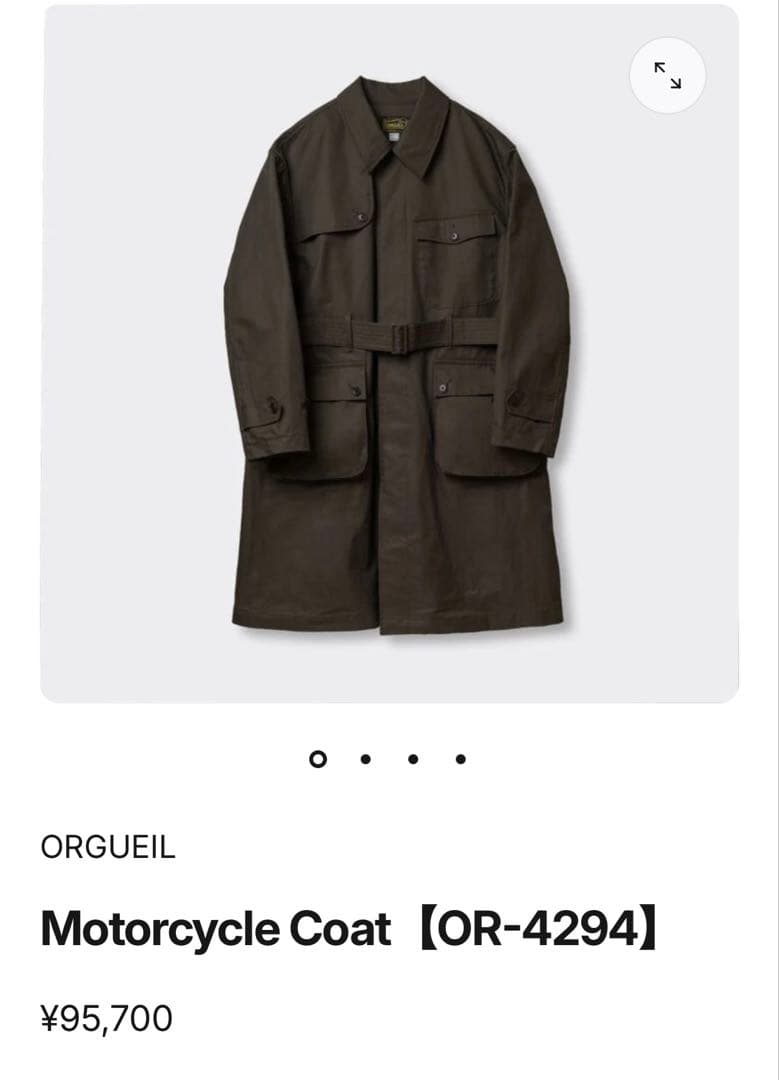Viewport: 779px width, 1080px height.
Task: Switch to the last slide indicator
Action: 459,758
